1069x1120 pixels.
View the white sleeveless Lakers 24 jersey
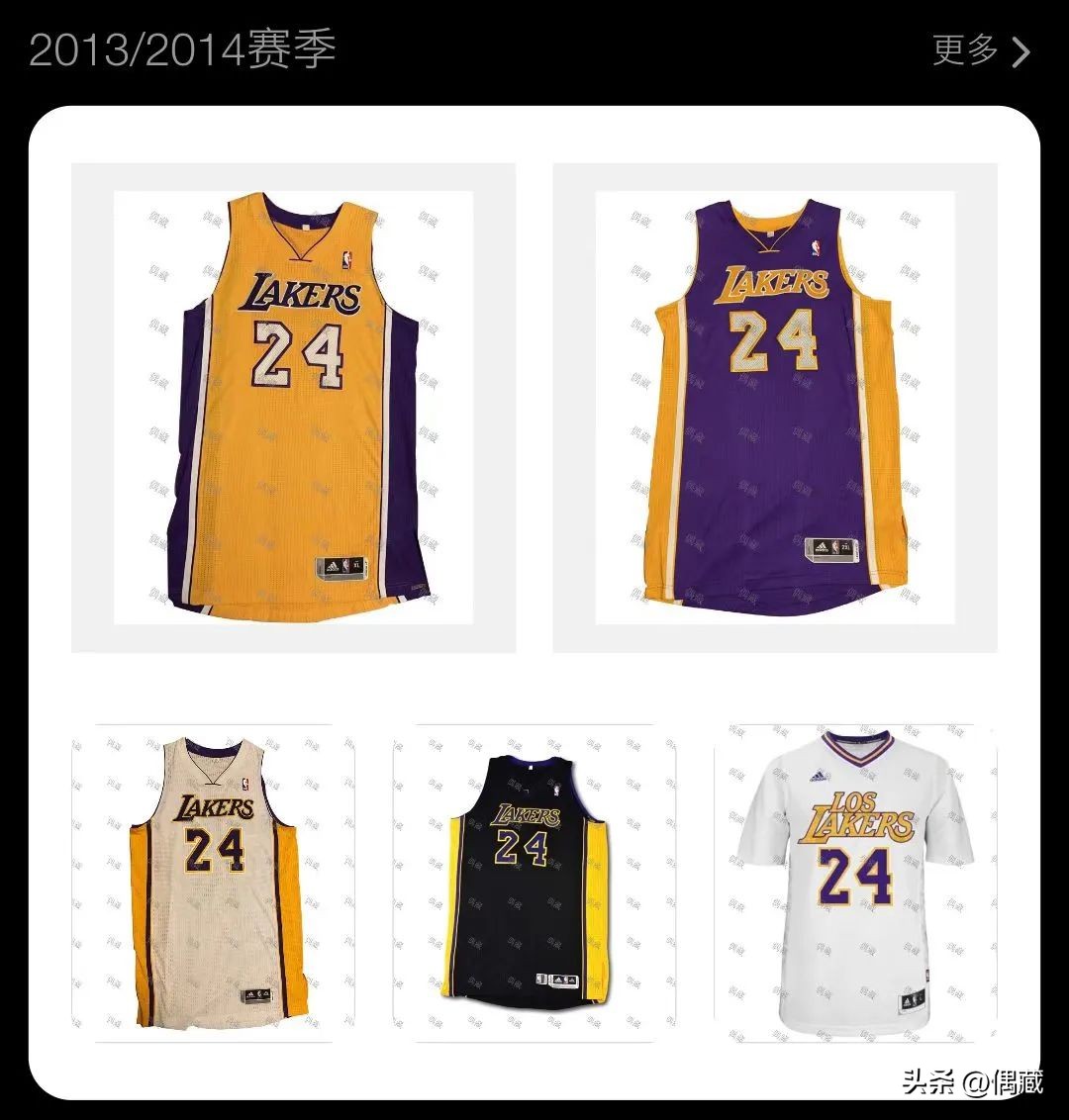[214, 882]
